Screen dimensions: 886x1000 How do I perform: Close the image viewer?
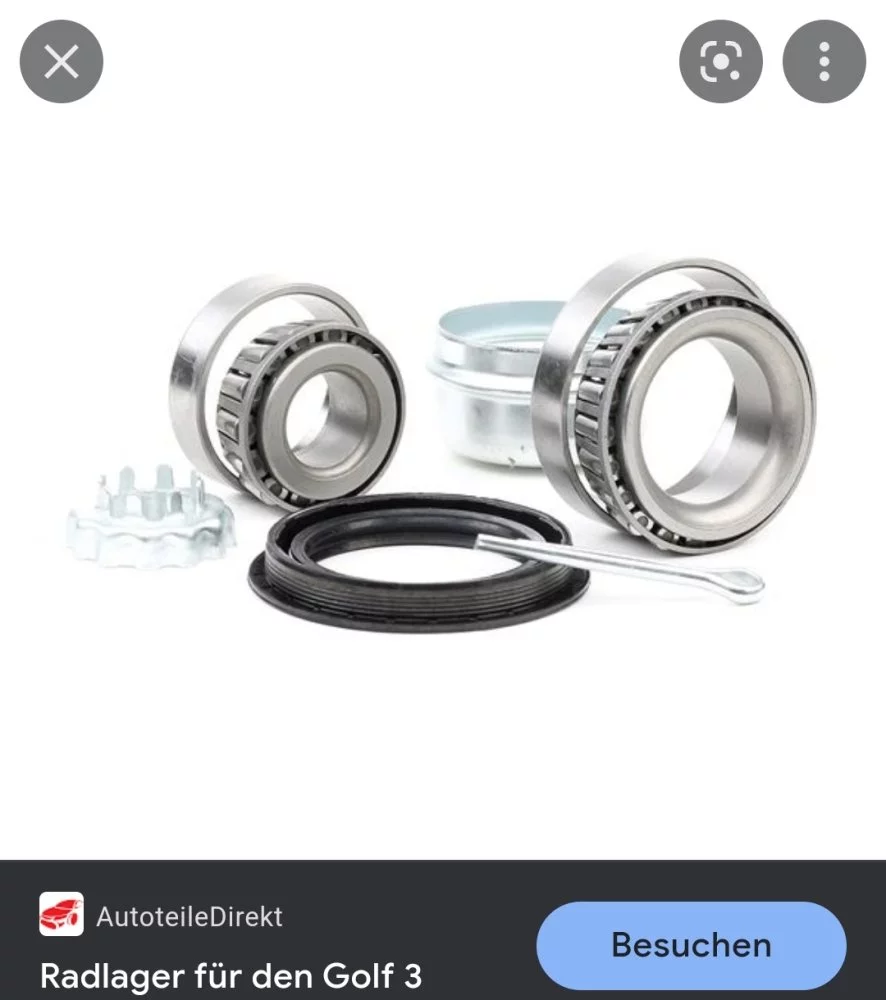(x=61, y=62)
